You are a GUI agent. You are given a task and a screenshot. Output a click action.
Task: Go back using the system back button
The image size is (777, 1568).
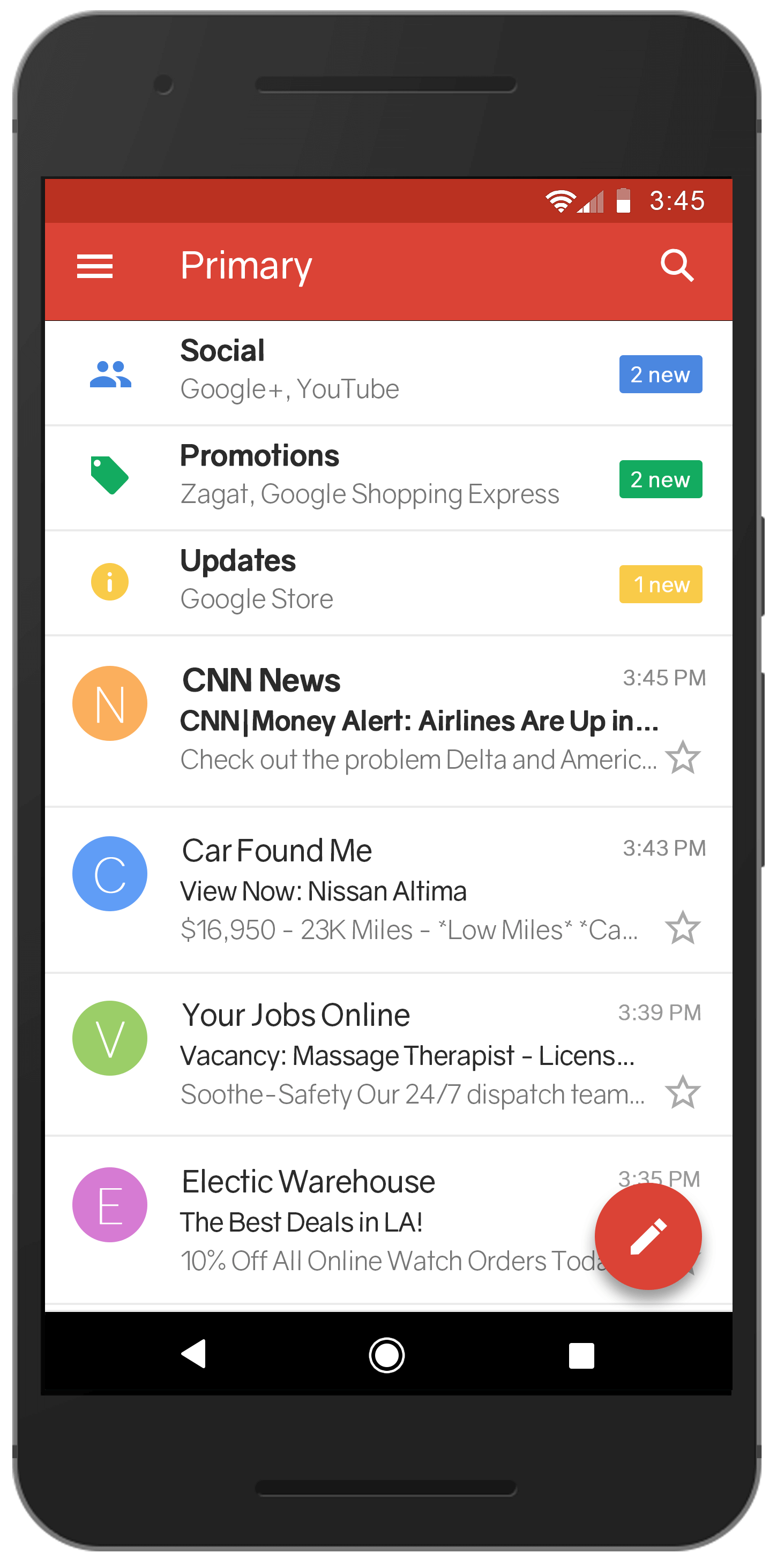193,1354
